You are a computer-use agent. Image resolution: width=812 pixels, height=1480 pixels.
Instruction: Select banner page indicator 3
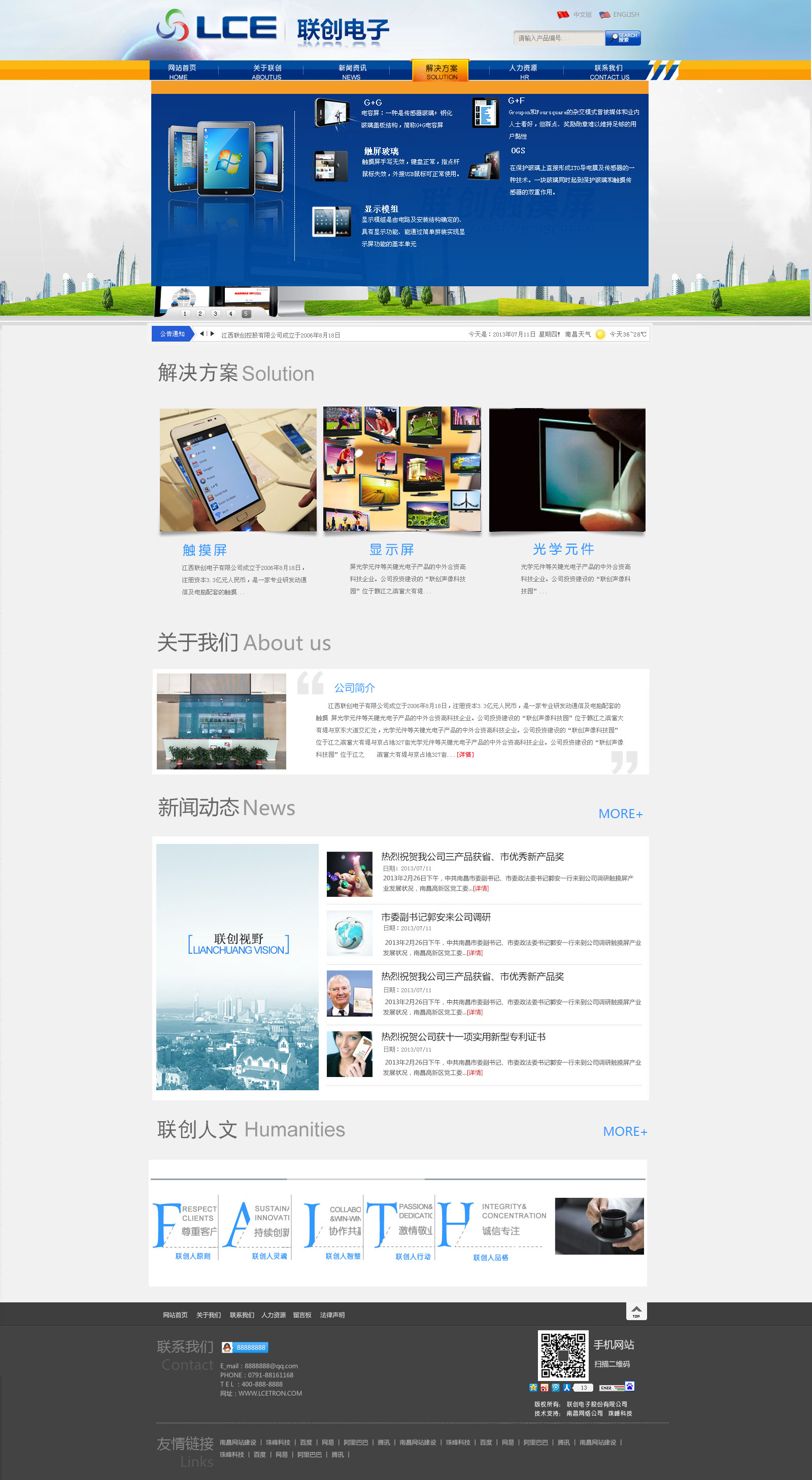(216, 314)
